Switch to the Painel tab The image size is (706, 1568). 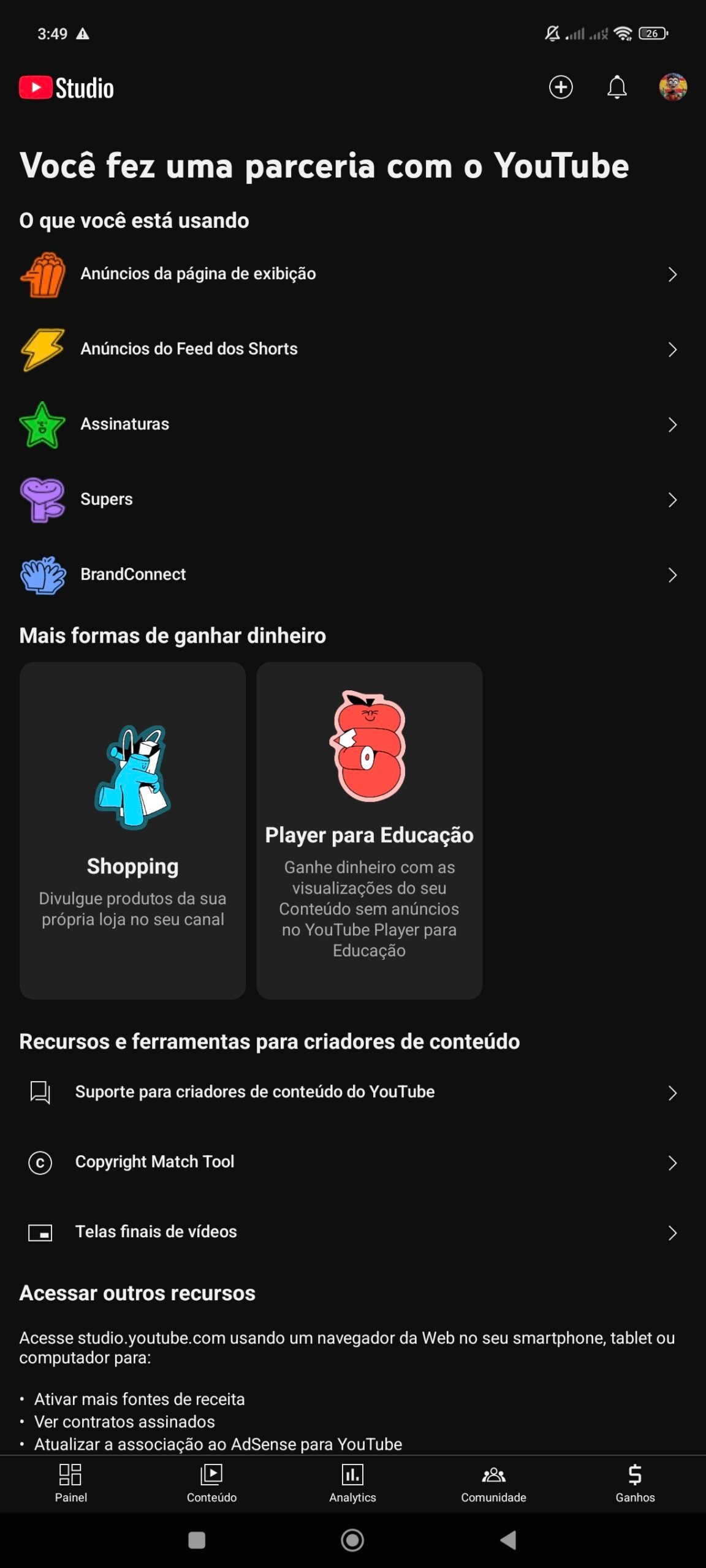70,1483
